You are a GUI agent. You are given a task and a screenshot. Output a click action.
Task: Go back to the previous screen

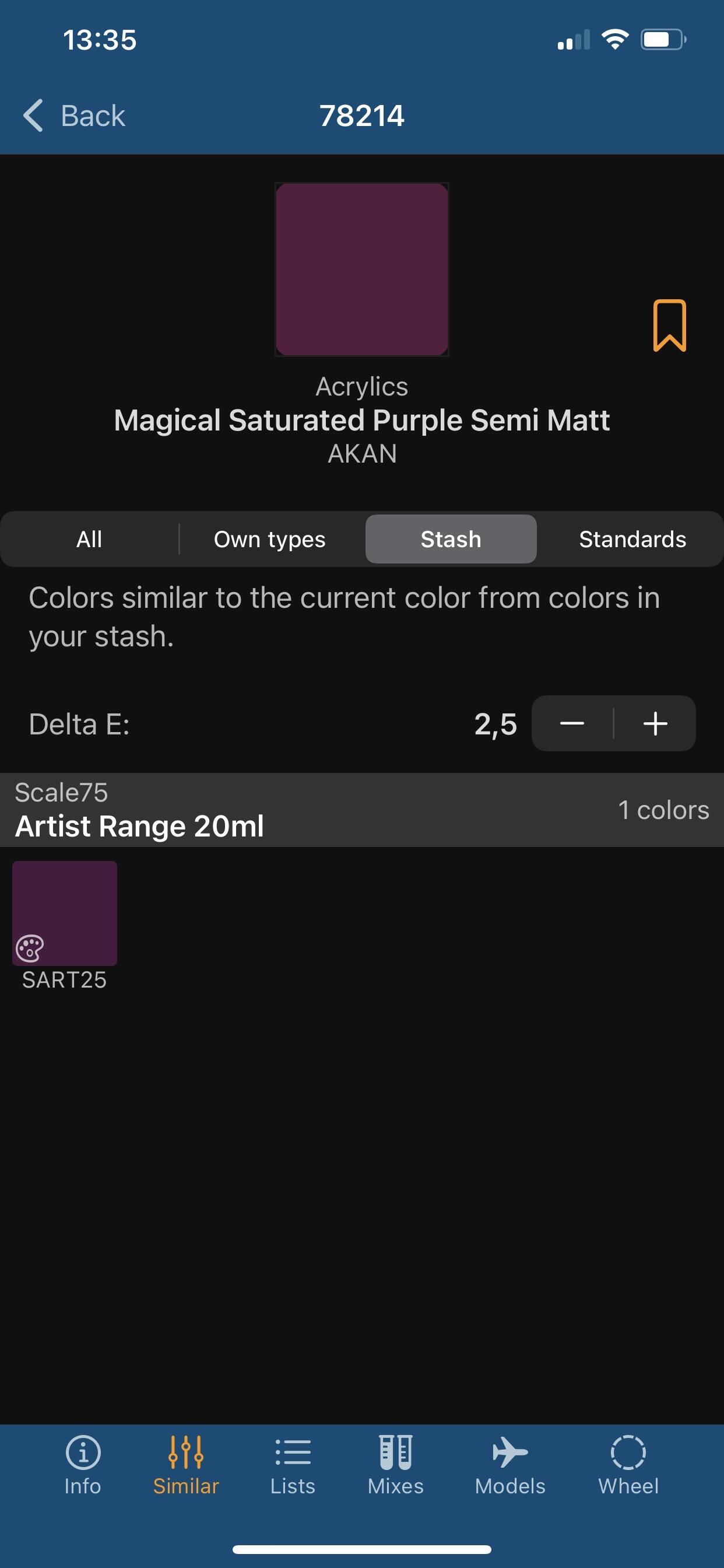point(74,116)
